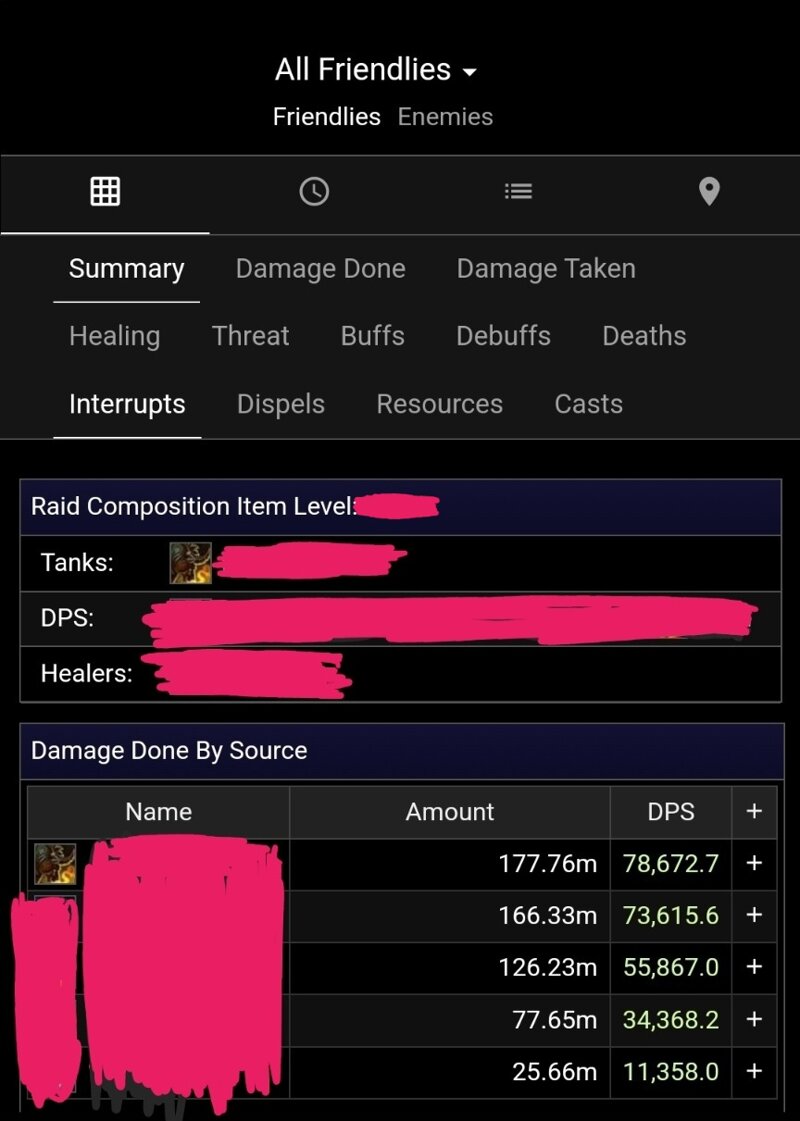Show the Buffs tab
The height and width of the screenshot is (1121, 800).
372,336
